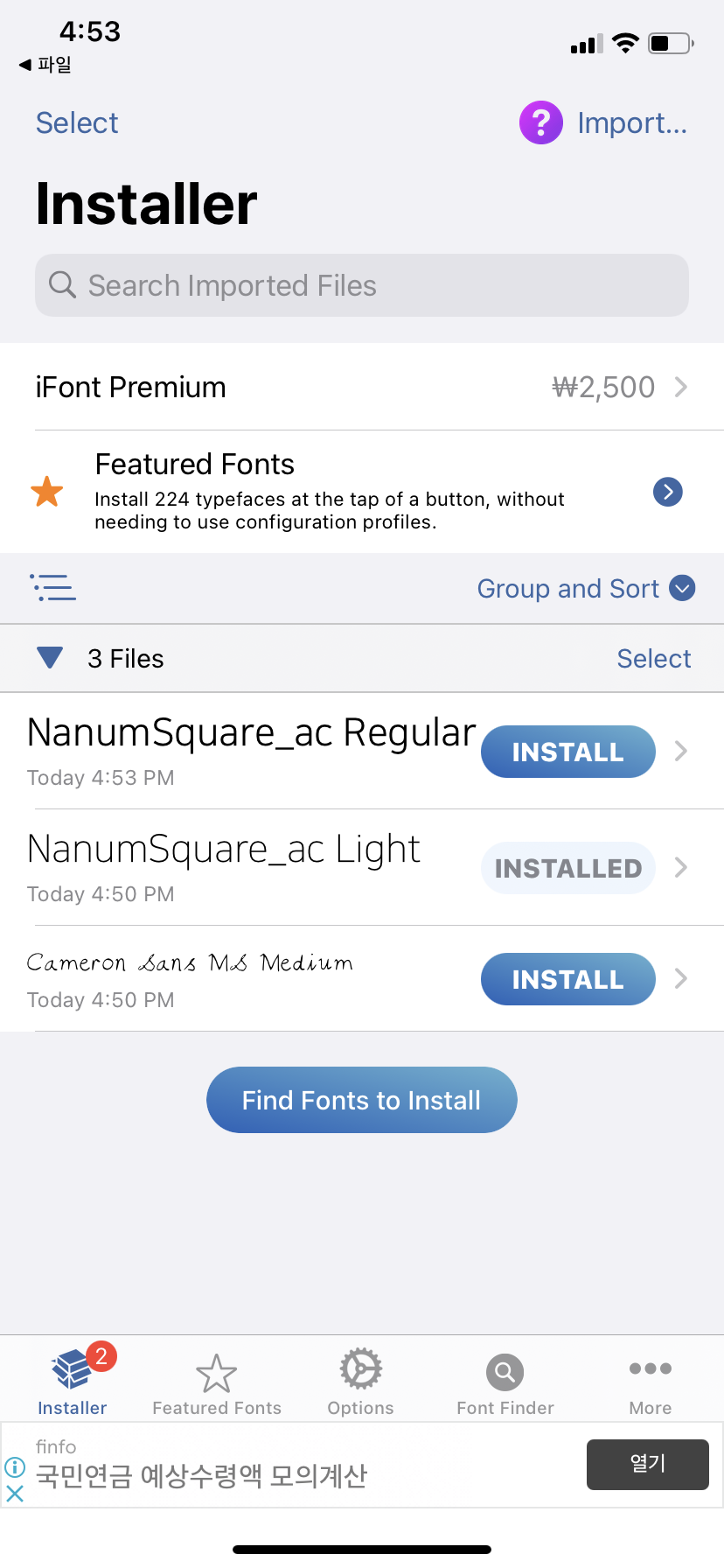Tap Find Fonts to Install button
The width and height of the screenshot is (724, 1568).
point(362,1100)
